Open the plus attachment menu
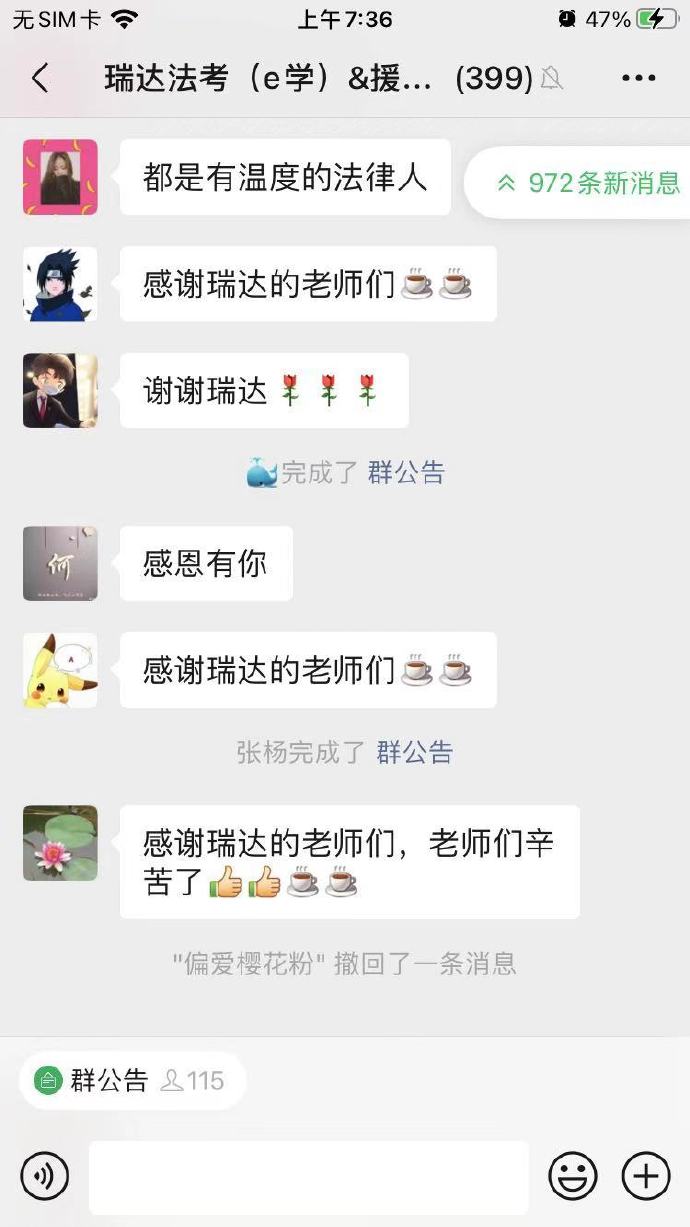Image resolution: width=690 pixels, height=1227 pixels. click(645, 1176)
